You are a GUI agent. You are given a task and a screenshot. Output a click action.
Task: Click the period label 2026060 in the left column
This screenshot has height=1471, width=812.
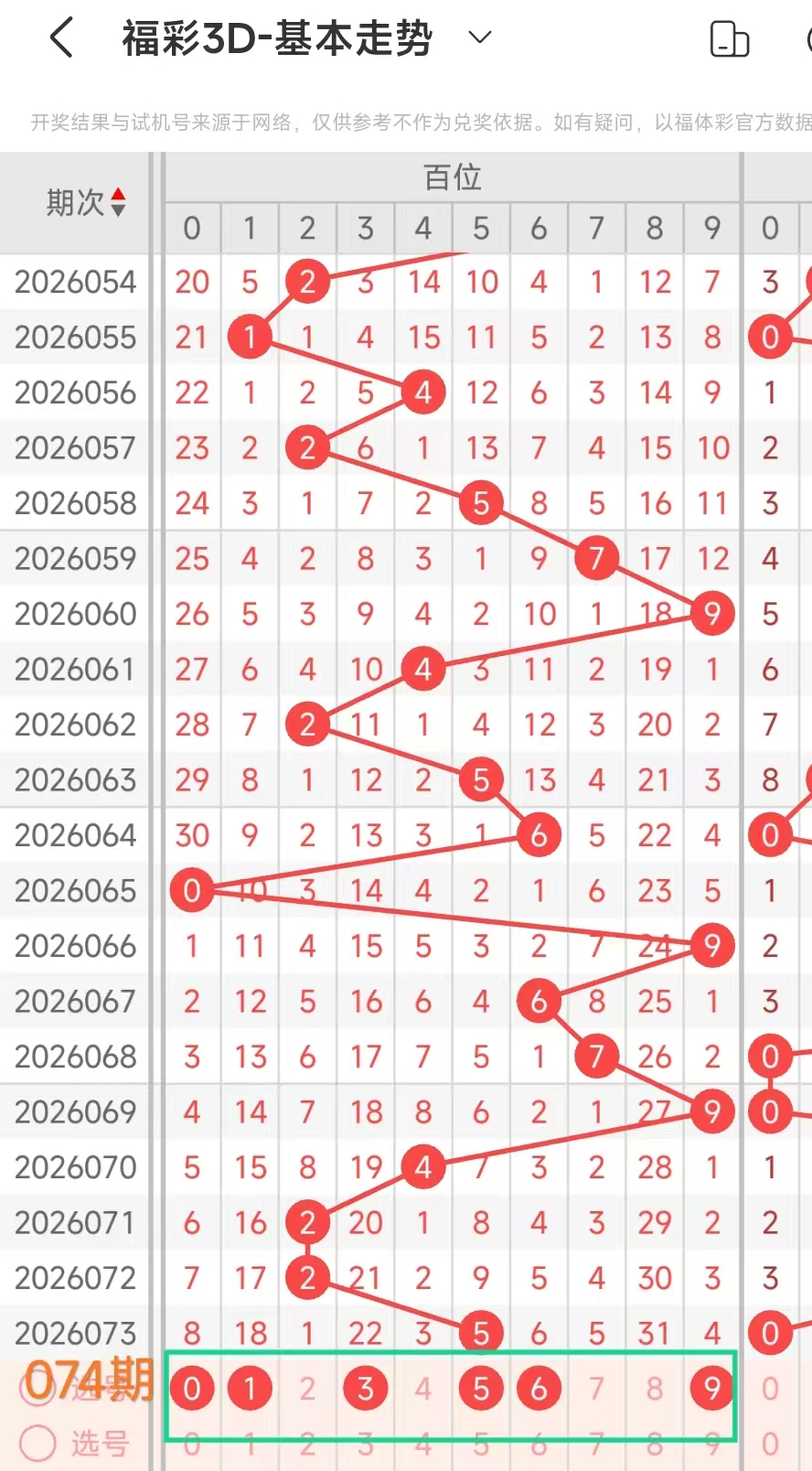coord(76,613)
